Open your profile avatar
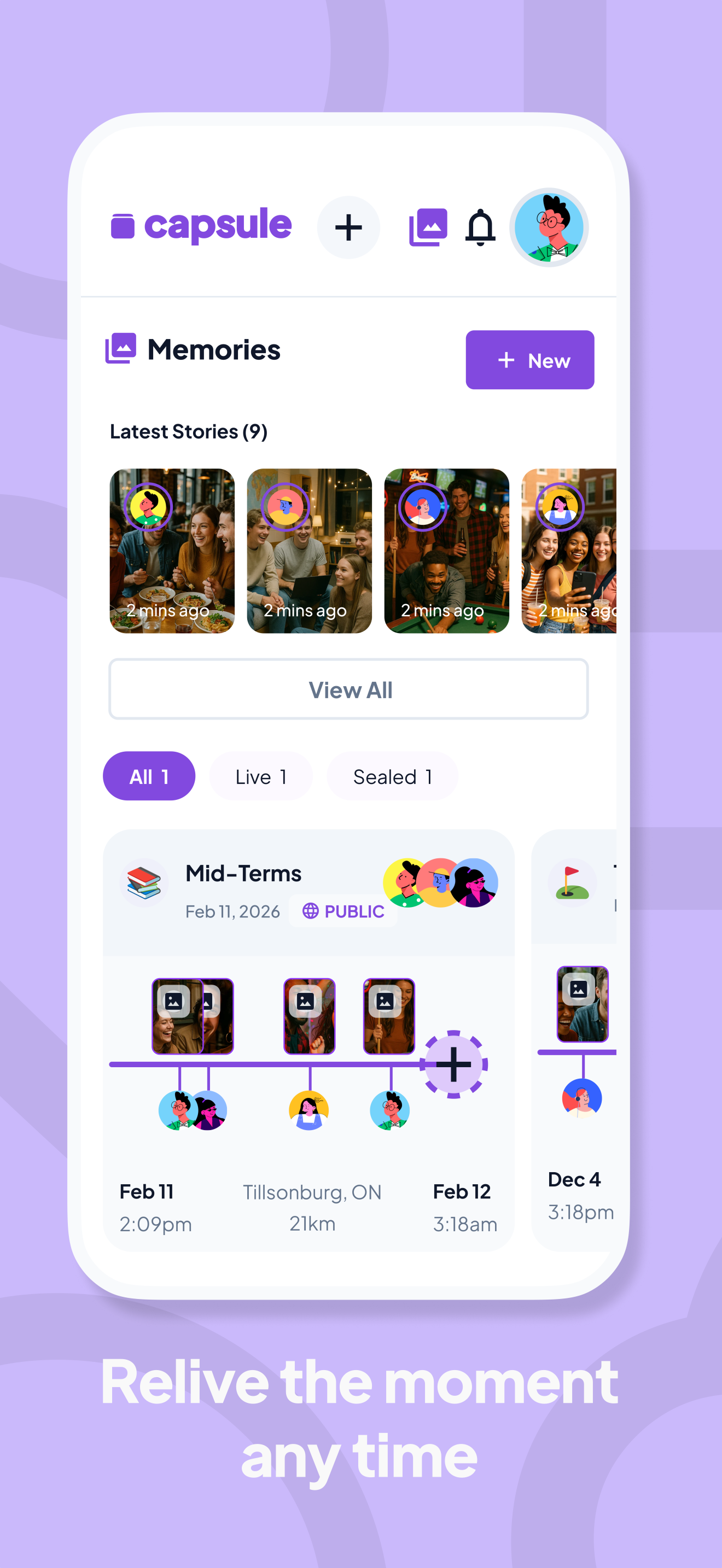The height and width of the screenshot is (1568, 722). (x=550, y=227)
